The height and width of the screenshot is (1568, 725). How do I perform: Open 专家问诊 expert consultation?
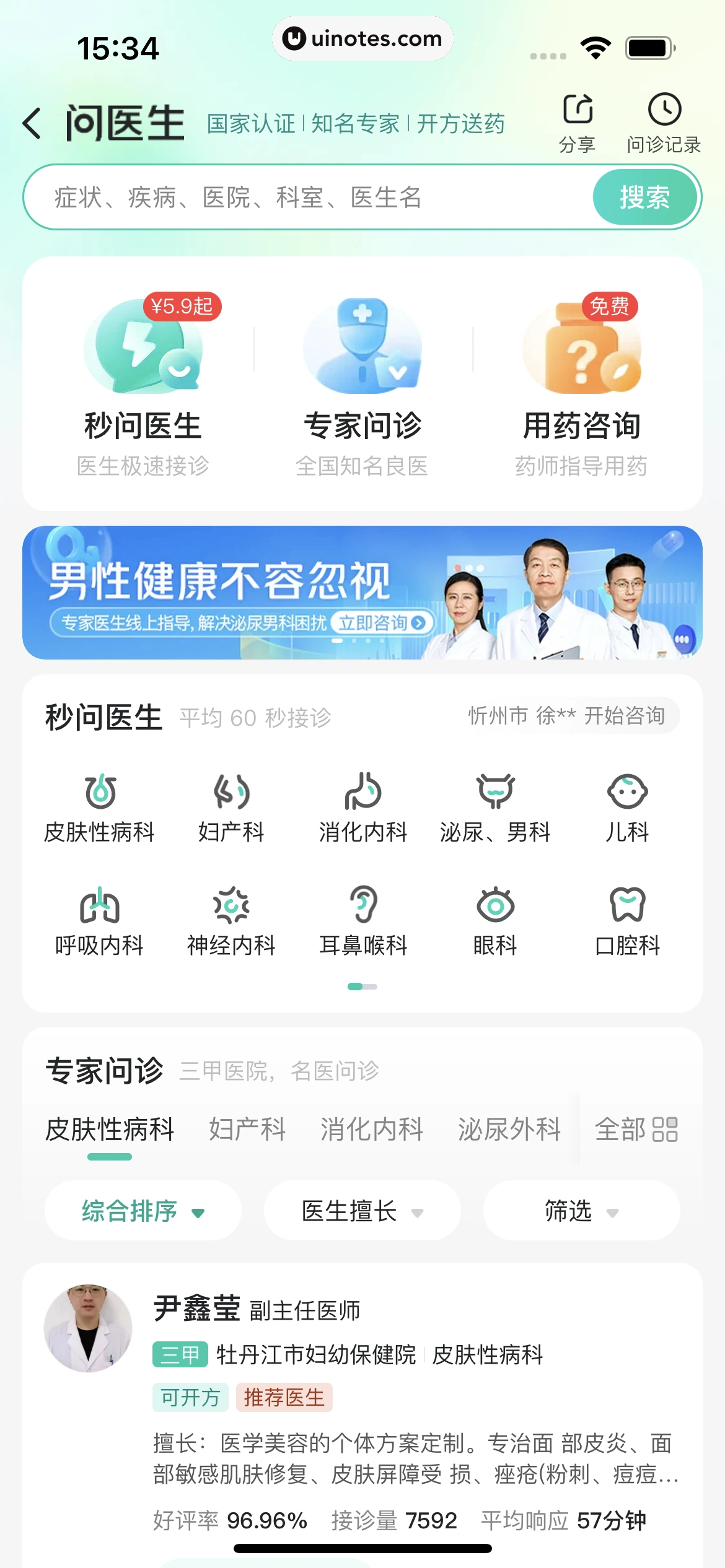362,383
